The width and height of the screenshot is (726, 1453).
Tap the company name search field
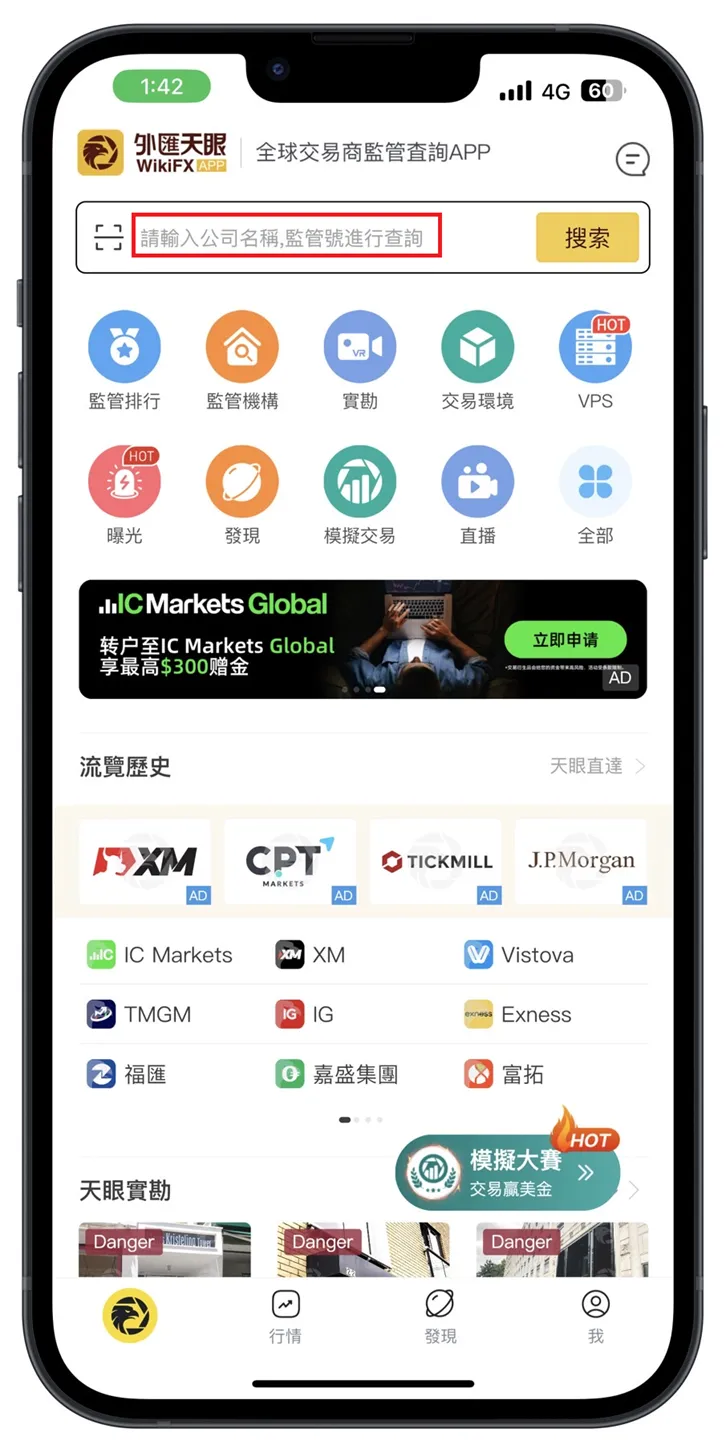point(287,238)
